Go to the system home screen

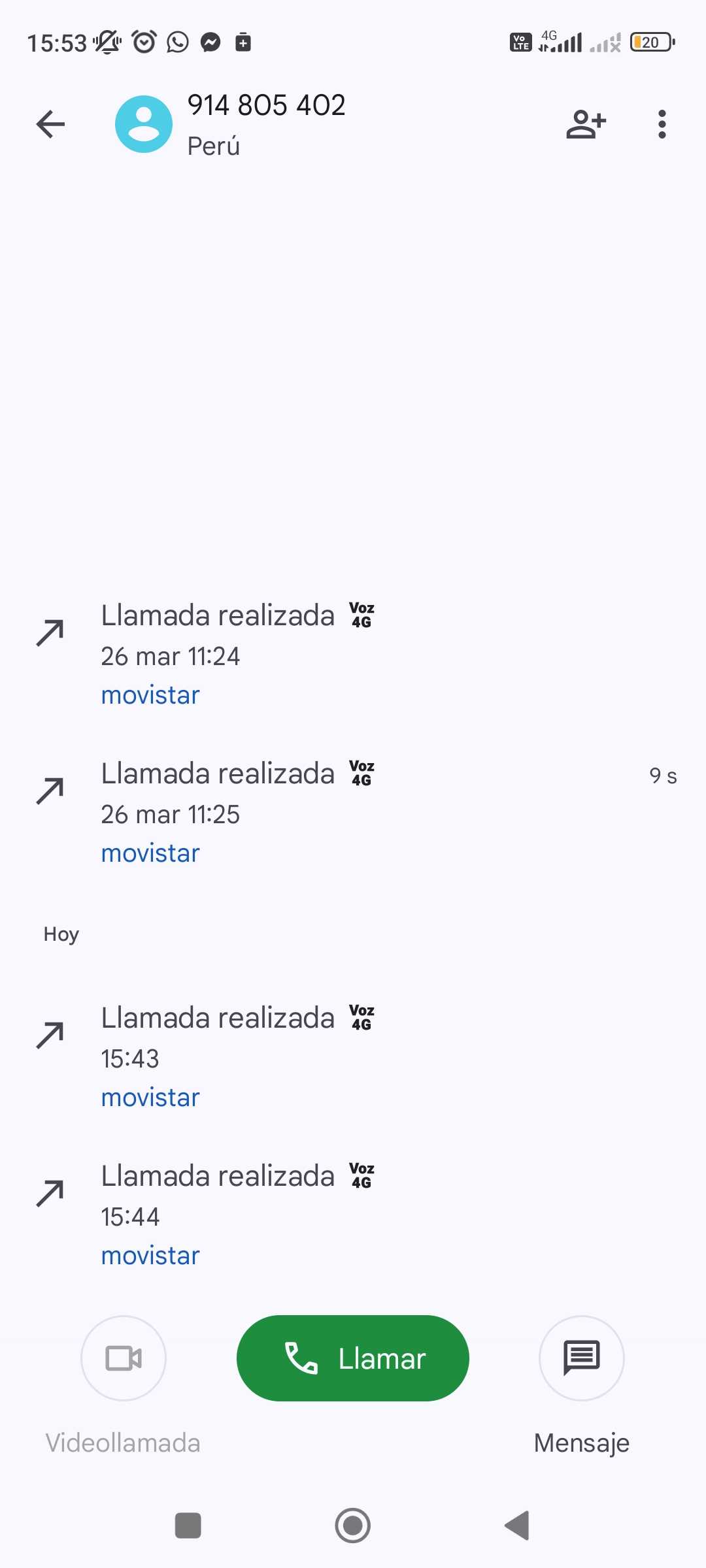pos(353,1526)
